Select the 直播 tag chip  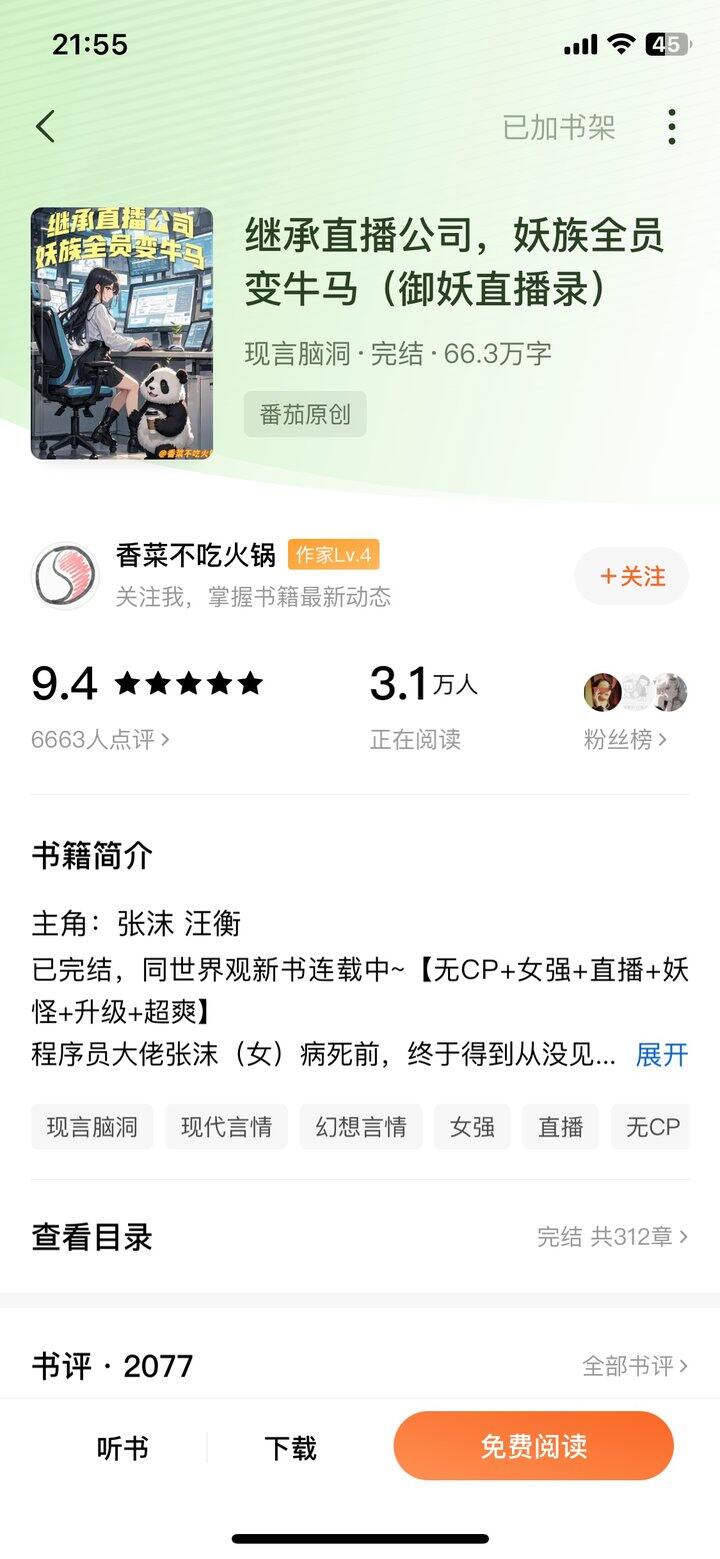(560, 1126)
